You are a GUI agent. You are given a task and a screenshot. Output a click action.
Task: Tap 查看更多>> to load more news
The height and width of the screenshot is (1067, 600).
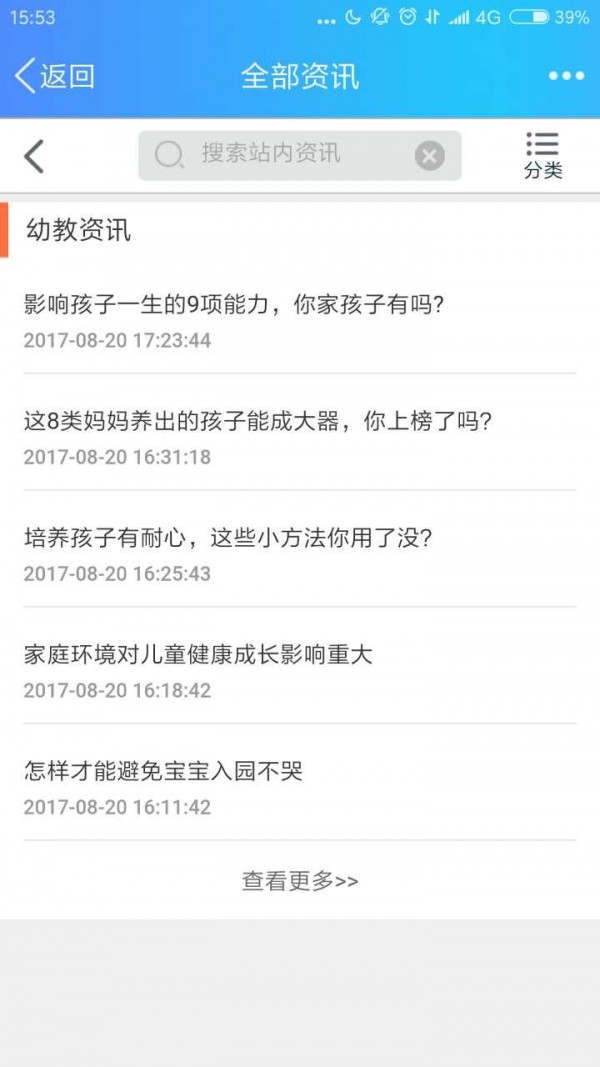coord(300,881)
